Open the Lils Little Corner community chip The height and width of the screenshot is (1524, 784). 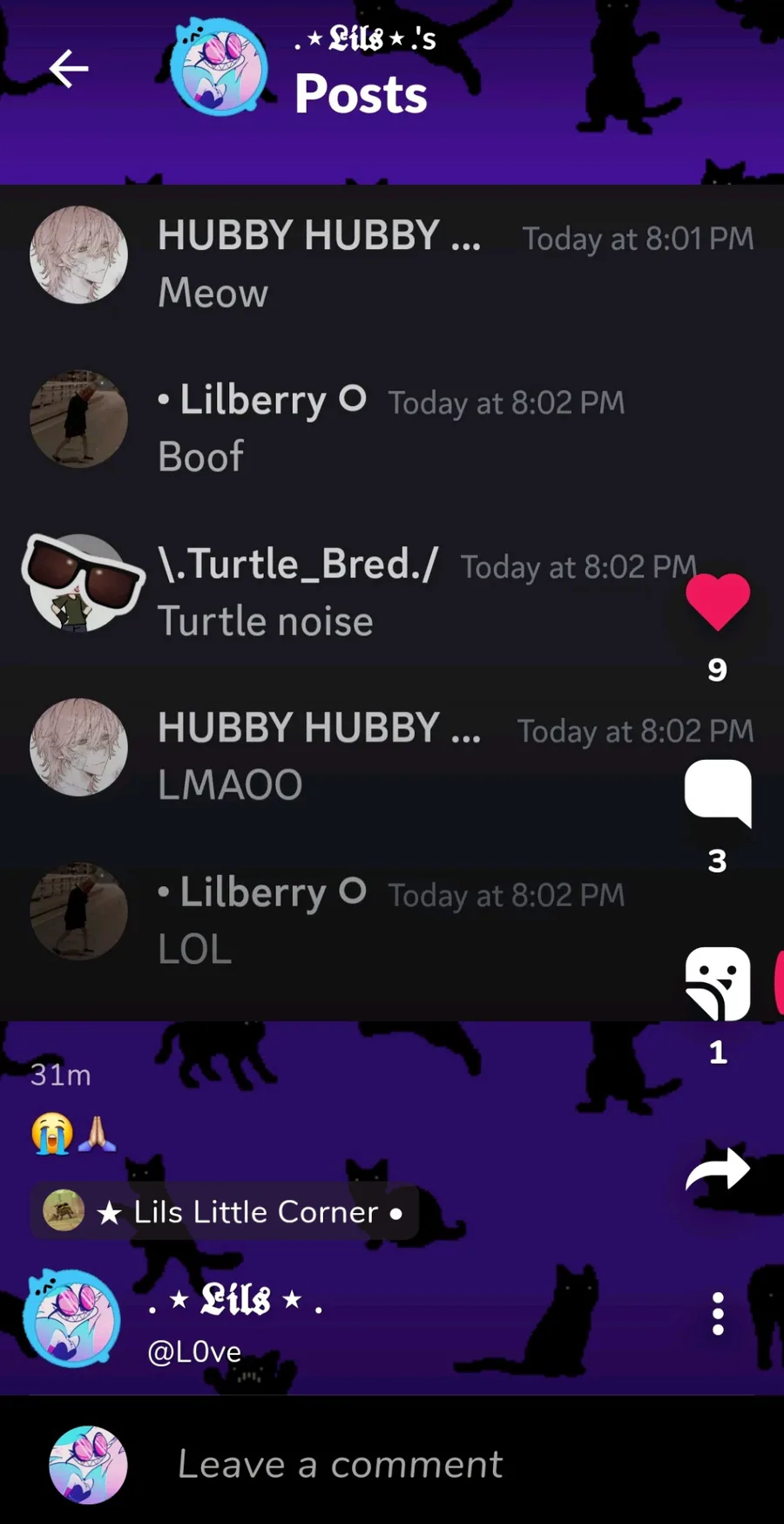[224, 1211]
